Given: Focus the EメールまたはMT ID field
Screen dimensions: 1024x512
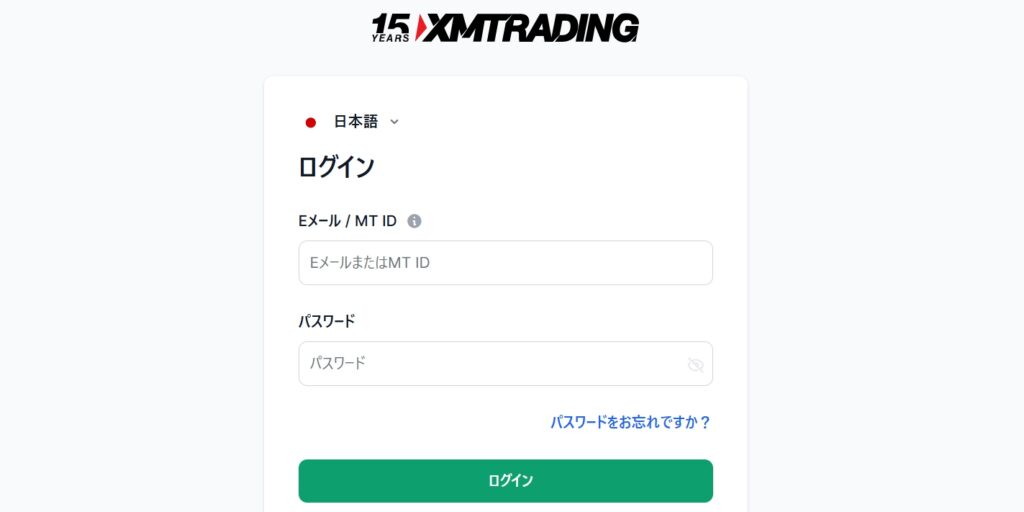Looking at the screenshot, I should coord(505,263).
